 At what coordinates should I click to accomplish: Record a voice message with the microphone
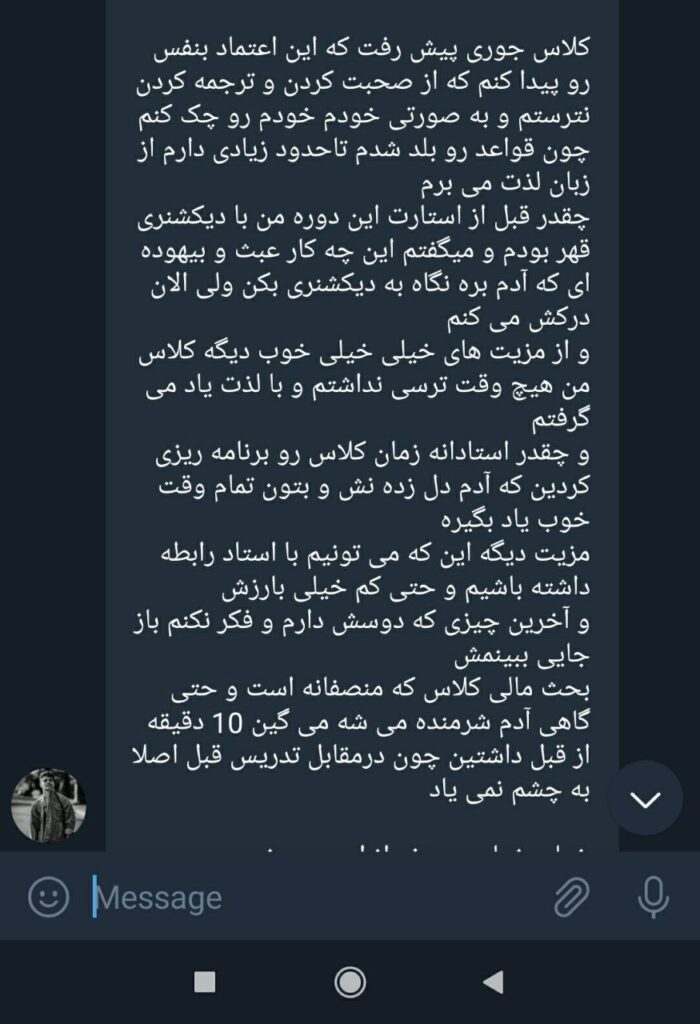pyautogui.click(x=653, y=897)
